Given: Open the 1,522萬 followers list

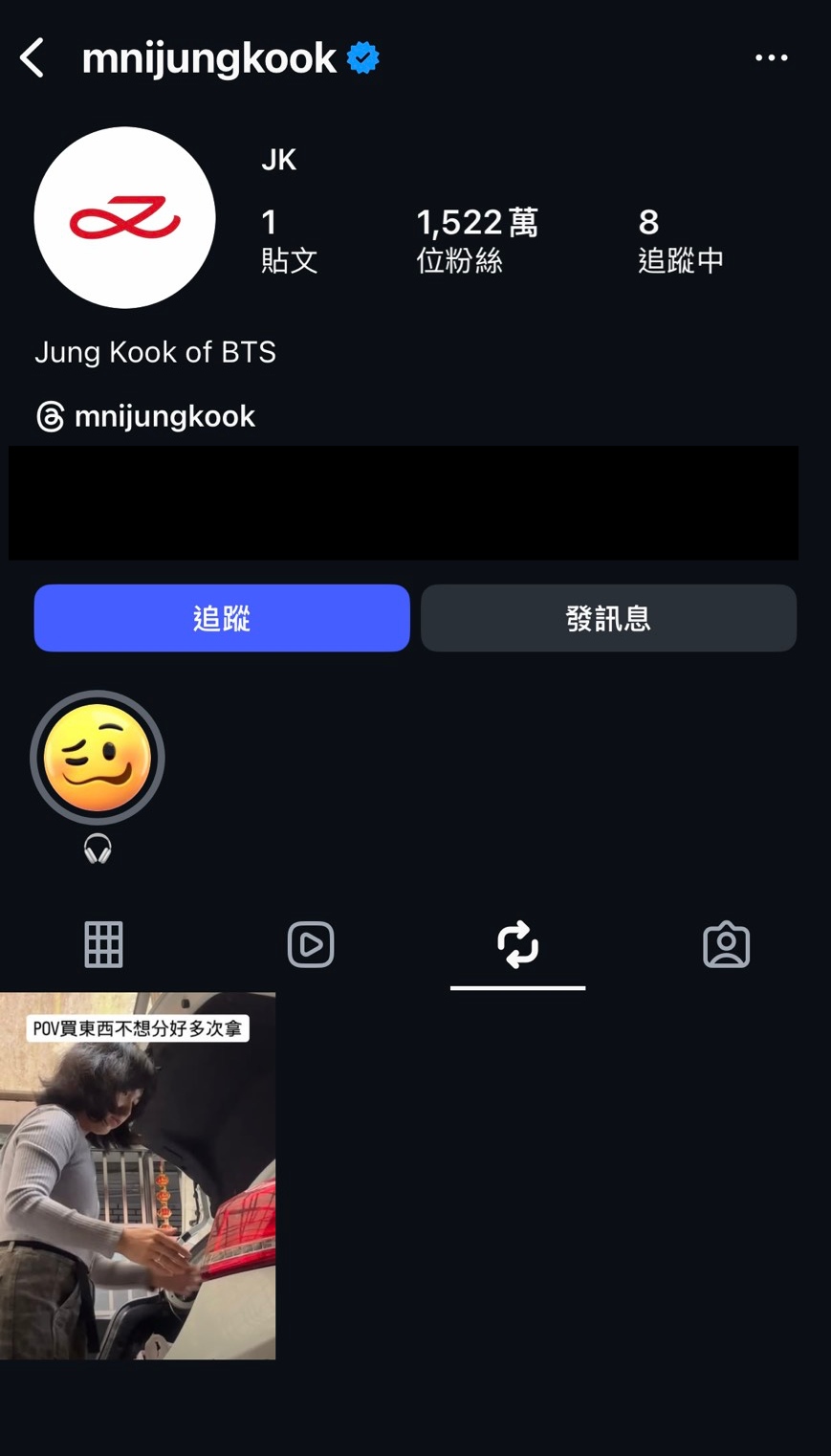Looking at the screenshot, I should point(476,240).
